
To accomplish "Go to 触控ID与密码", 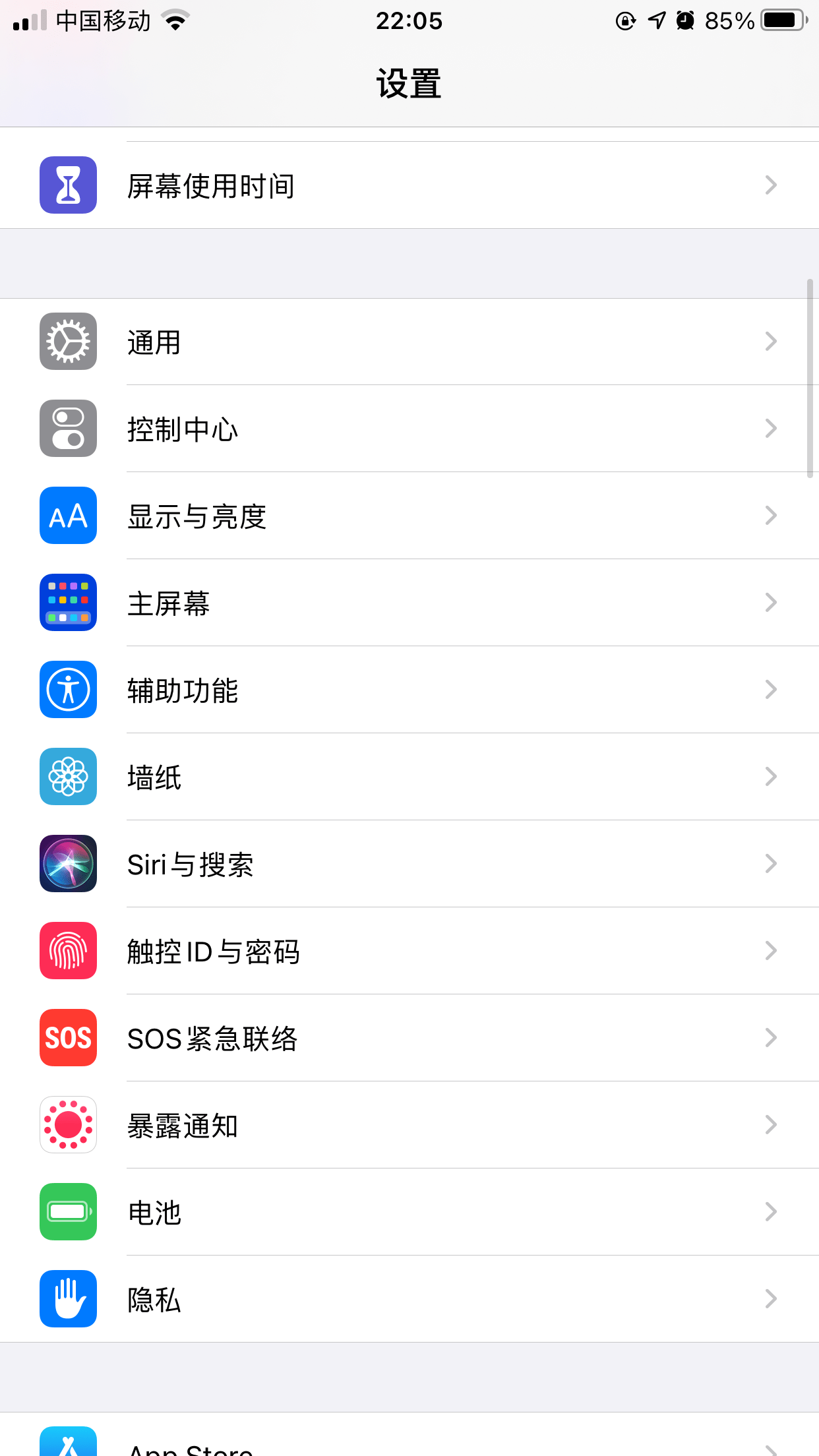I will (409, 951).
